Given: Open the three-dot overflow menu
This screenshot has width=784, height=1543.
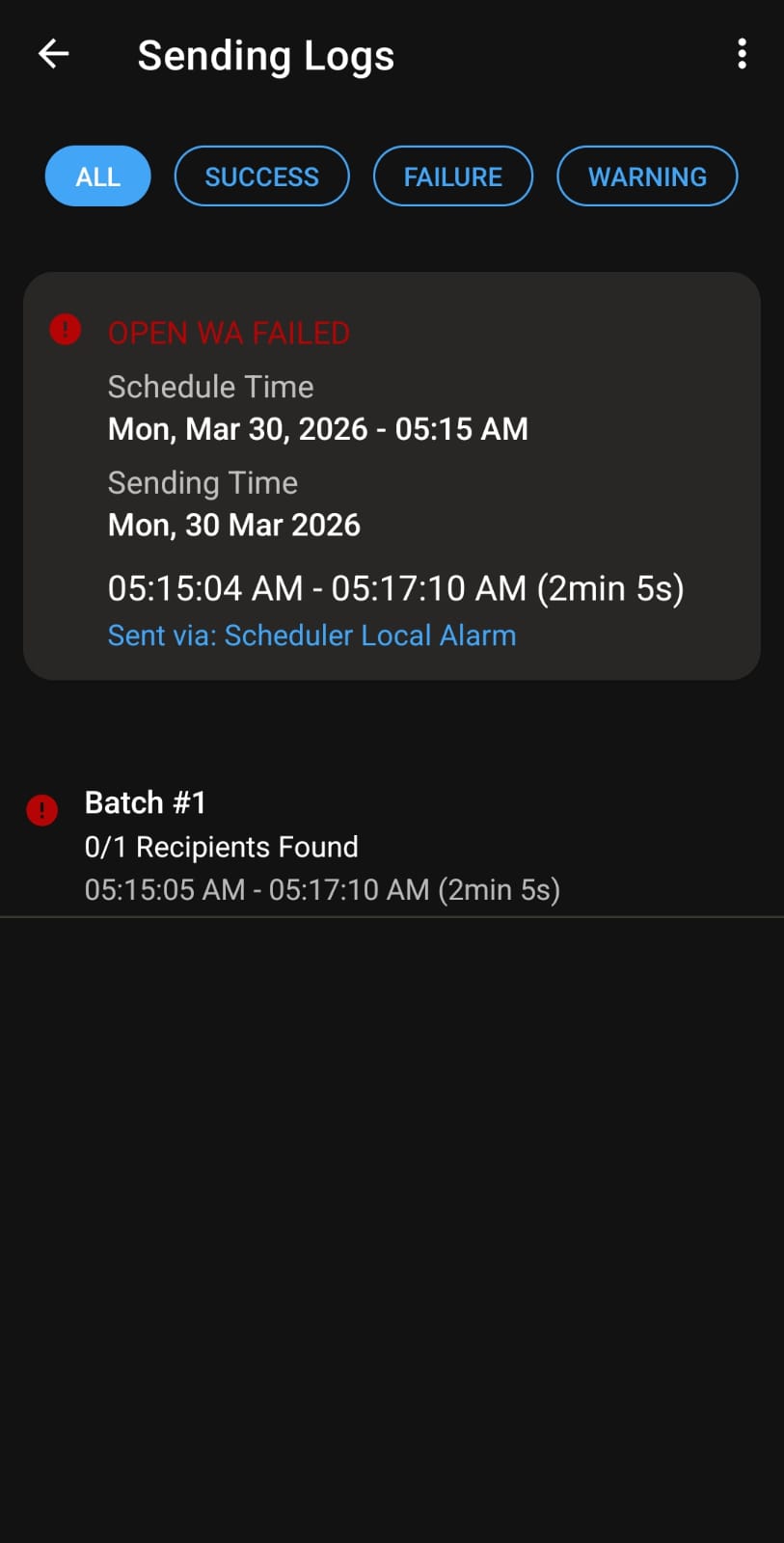Looking at the screenshot, I should [742, 53].
